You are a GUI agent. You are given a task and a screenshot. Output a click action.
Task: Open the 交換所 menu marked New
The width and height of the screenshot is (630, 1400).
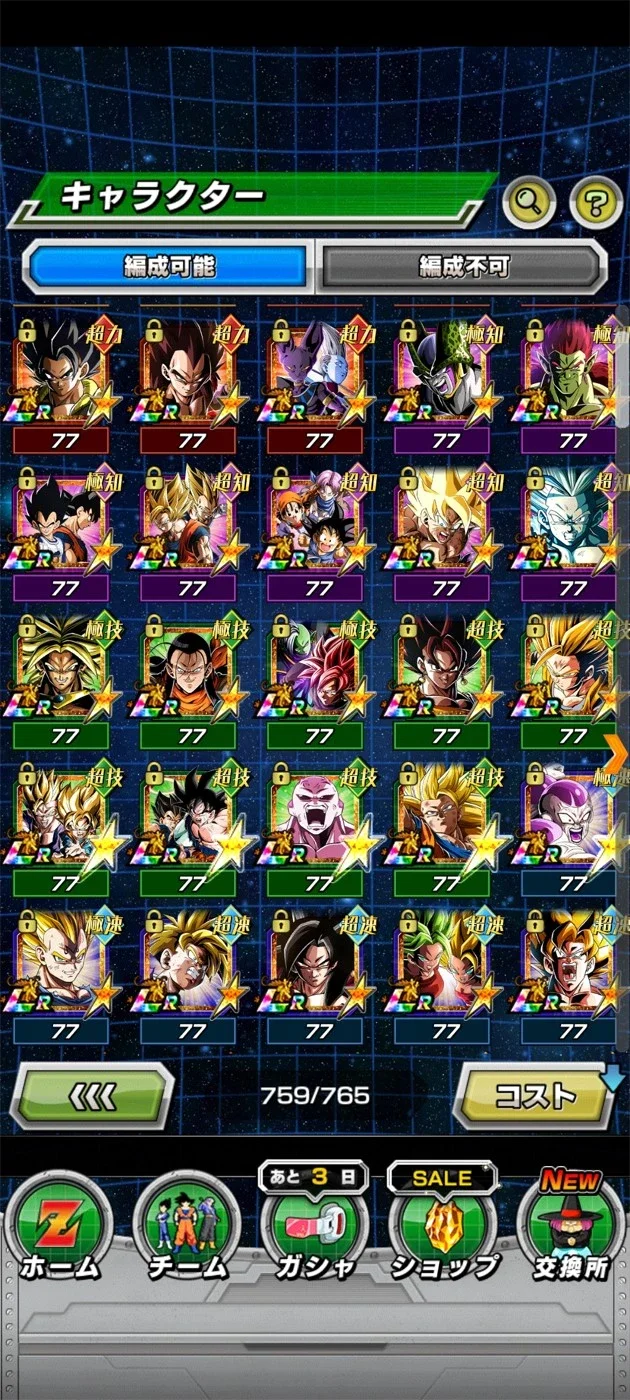coord(570,1225)
